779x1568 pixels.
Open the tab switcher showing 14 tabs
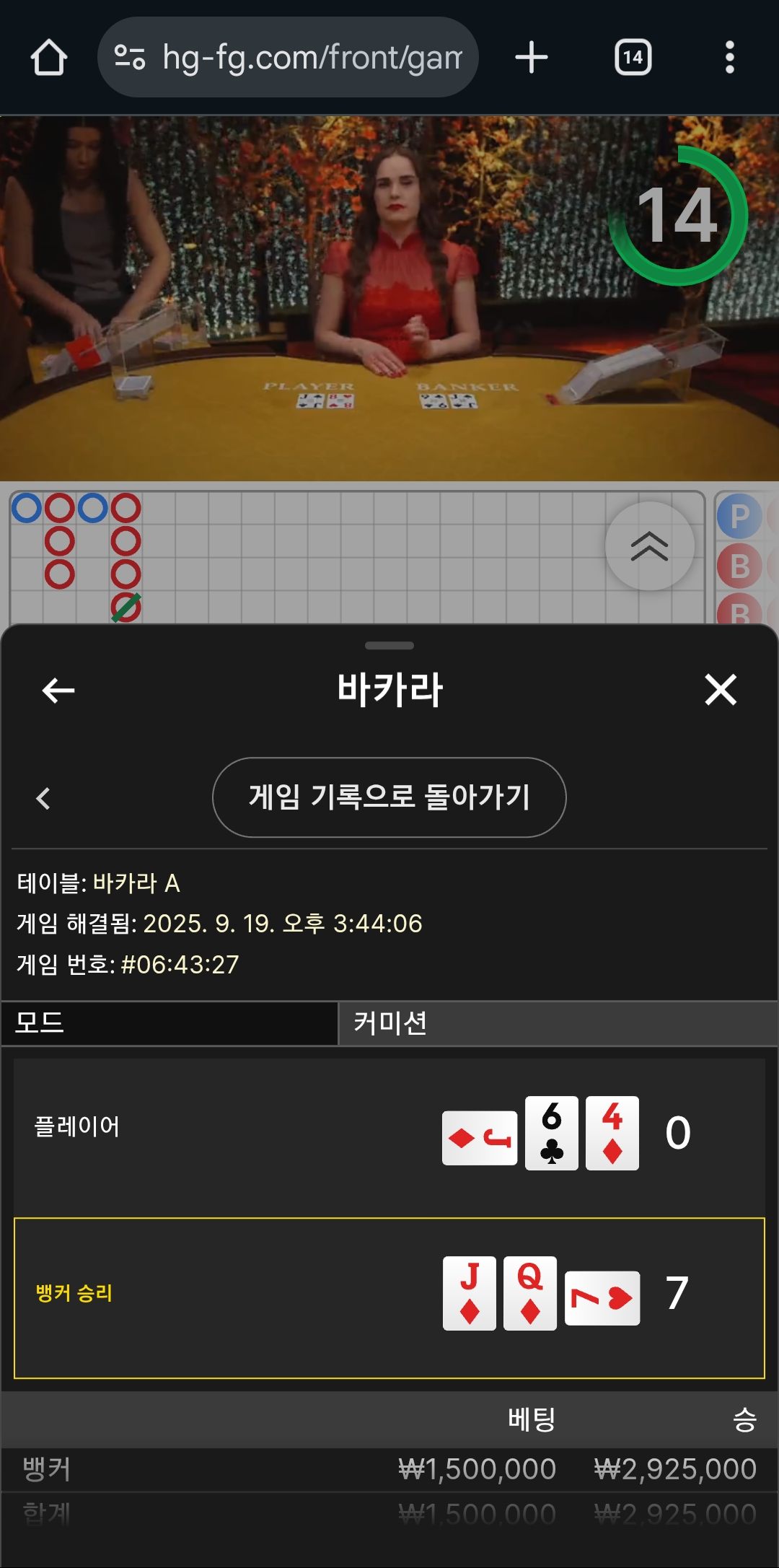[x=633, y=58]
